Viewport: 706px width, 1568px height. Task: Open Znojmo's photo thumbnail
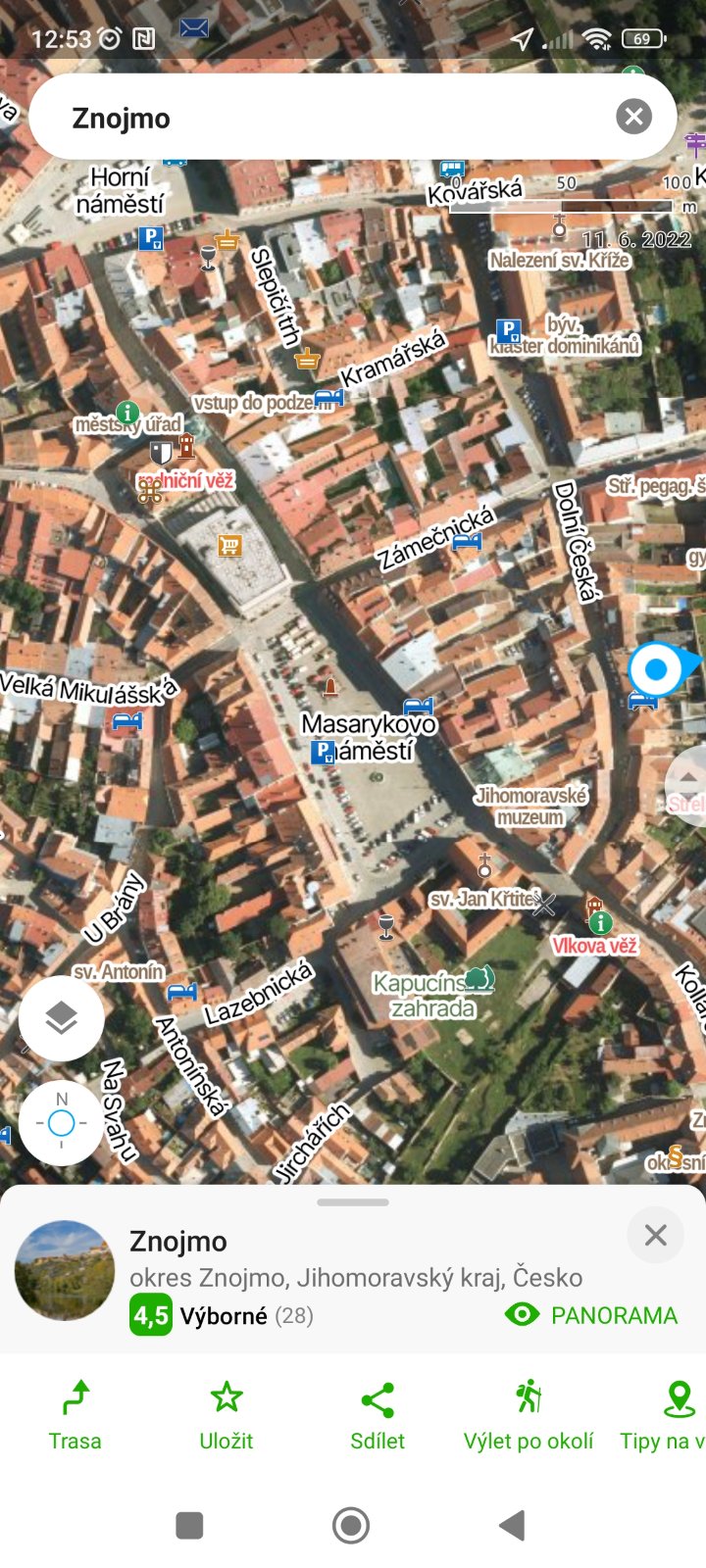click(x=65, y=1270)
